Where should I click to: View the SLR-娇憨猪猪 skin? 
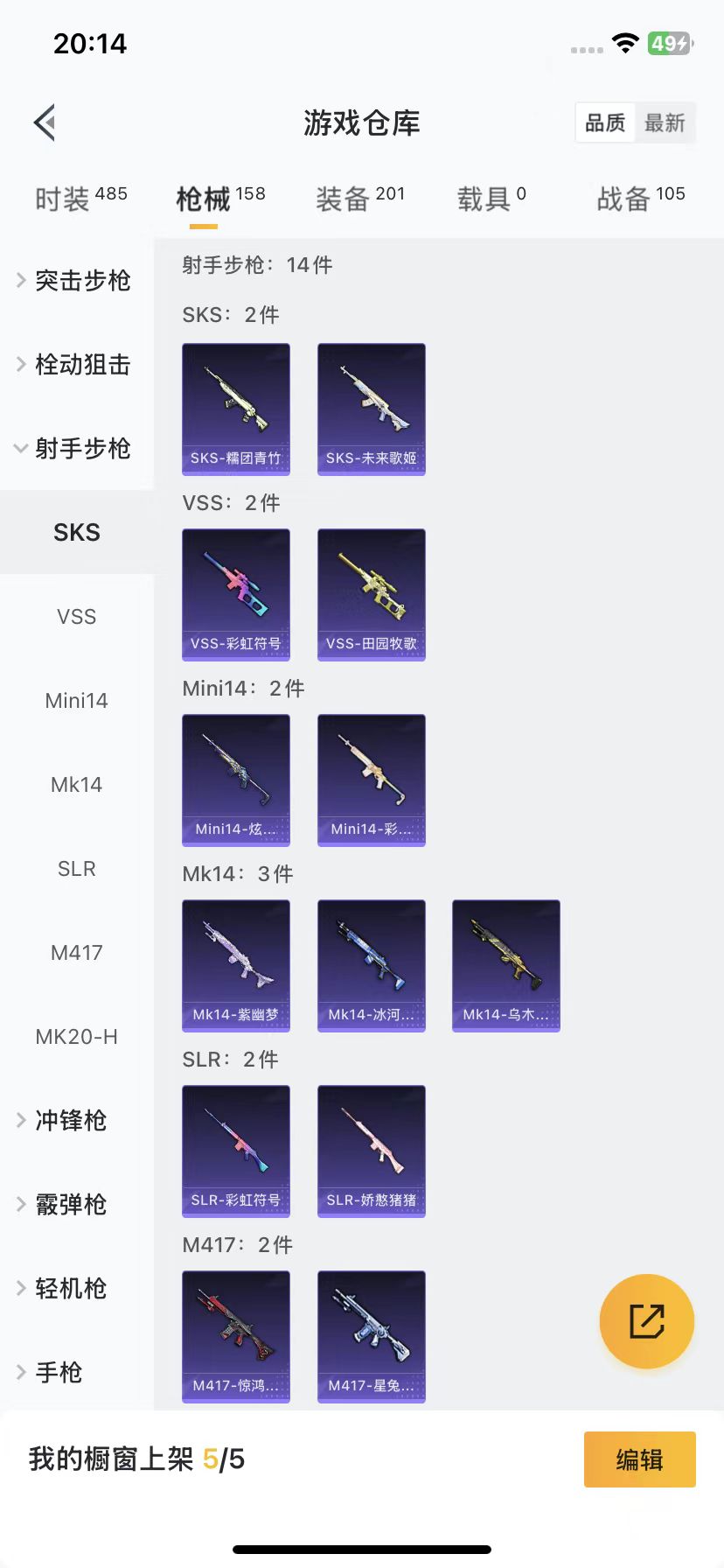371,1151
